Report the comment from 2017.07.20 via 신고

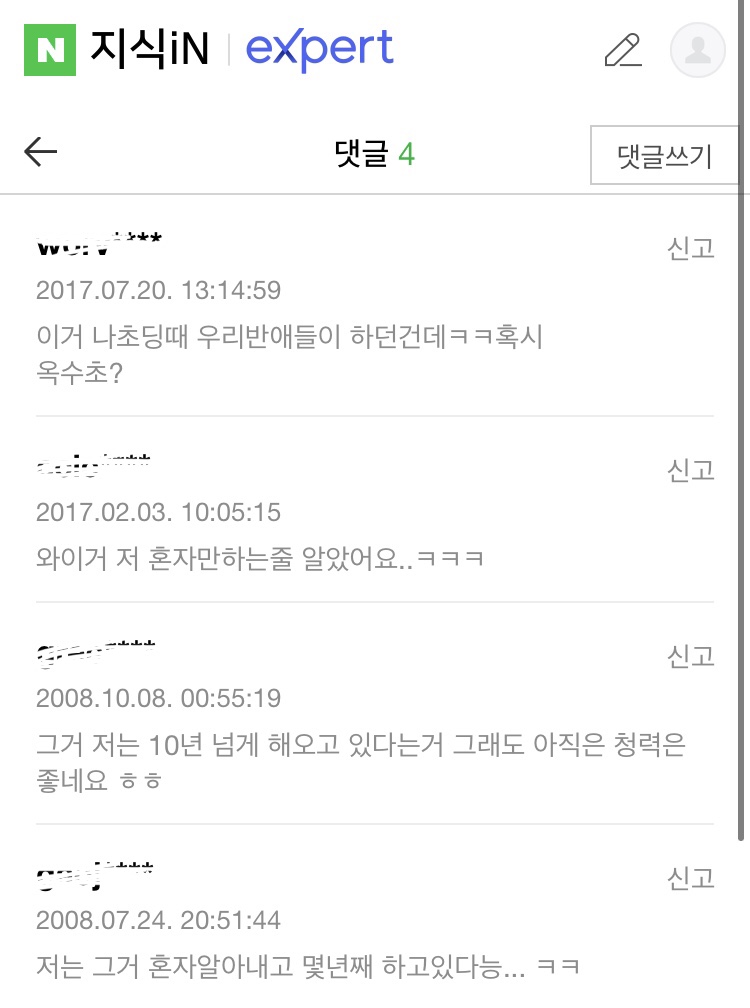(692, 247)
